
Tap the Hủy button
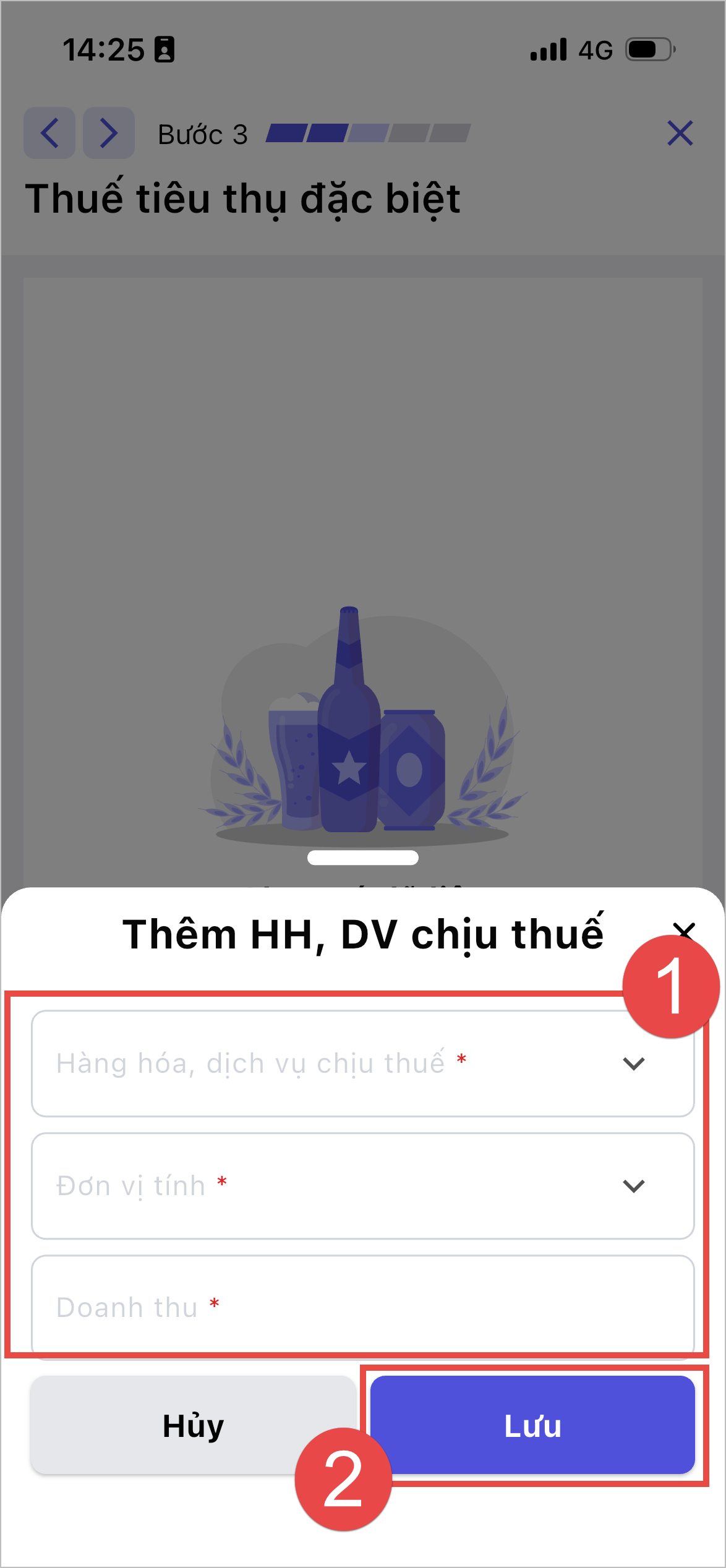(193, 1426)
